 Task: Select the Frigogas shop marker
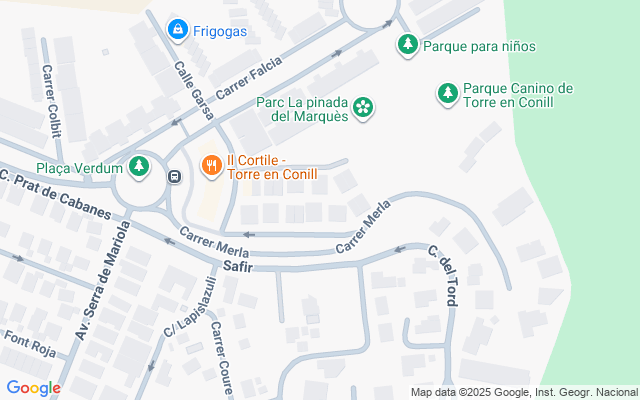[x=178, y=30]
